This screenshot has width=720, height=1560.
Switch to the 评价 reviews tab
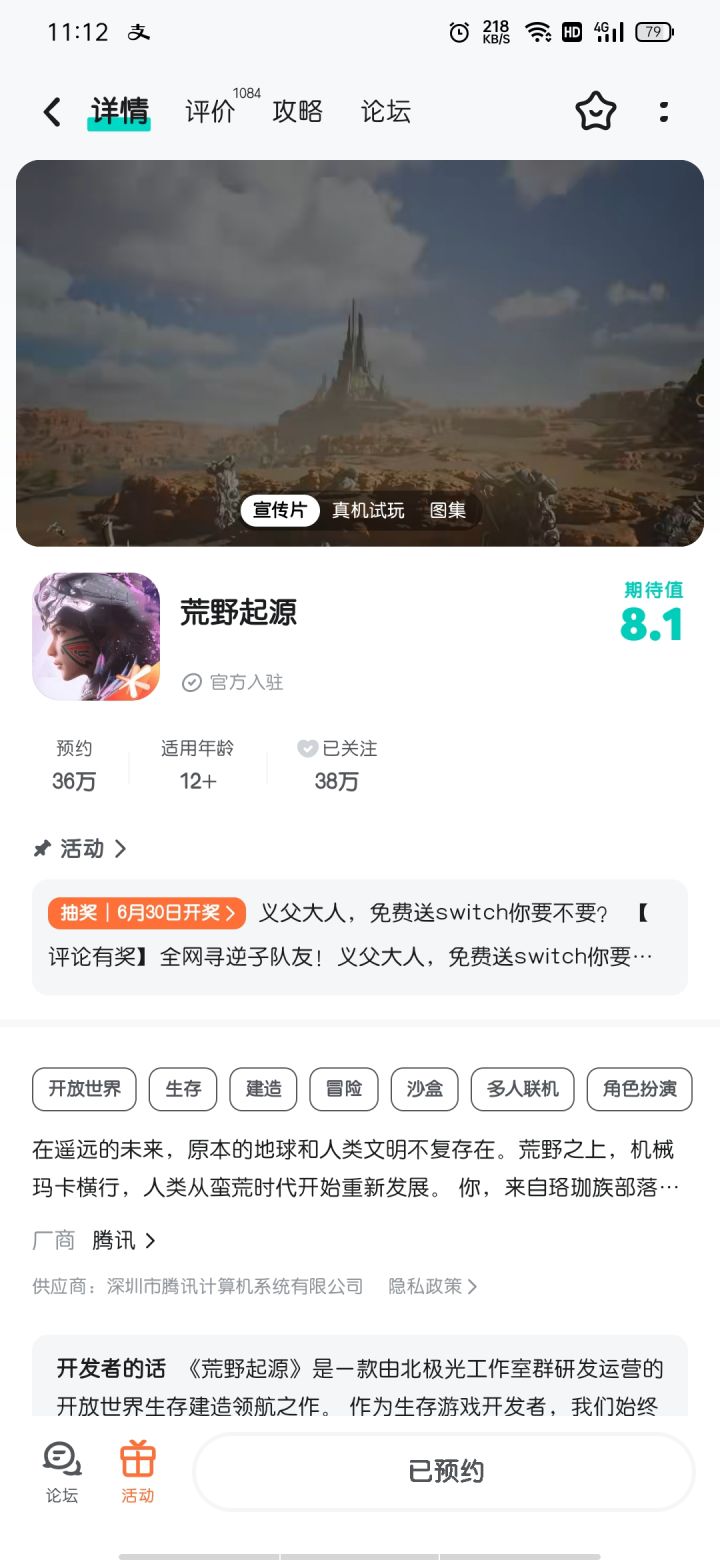point(209,112)
